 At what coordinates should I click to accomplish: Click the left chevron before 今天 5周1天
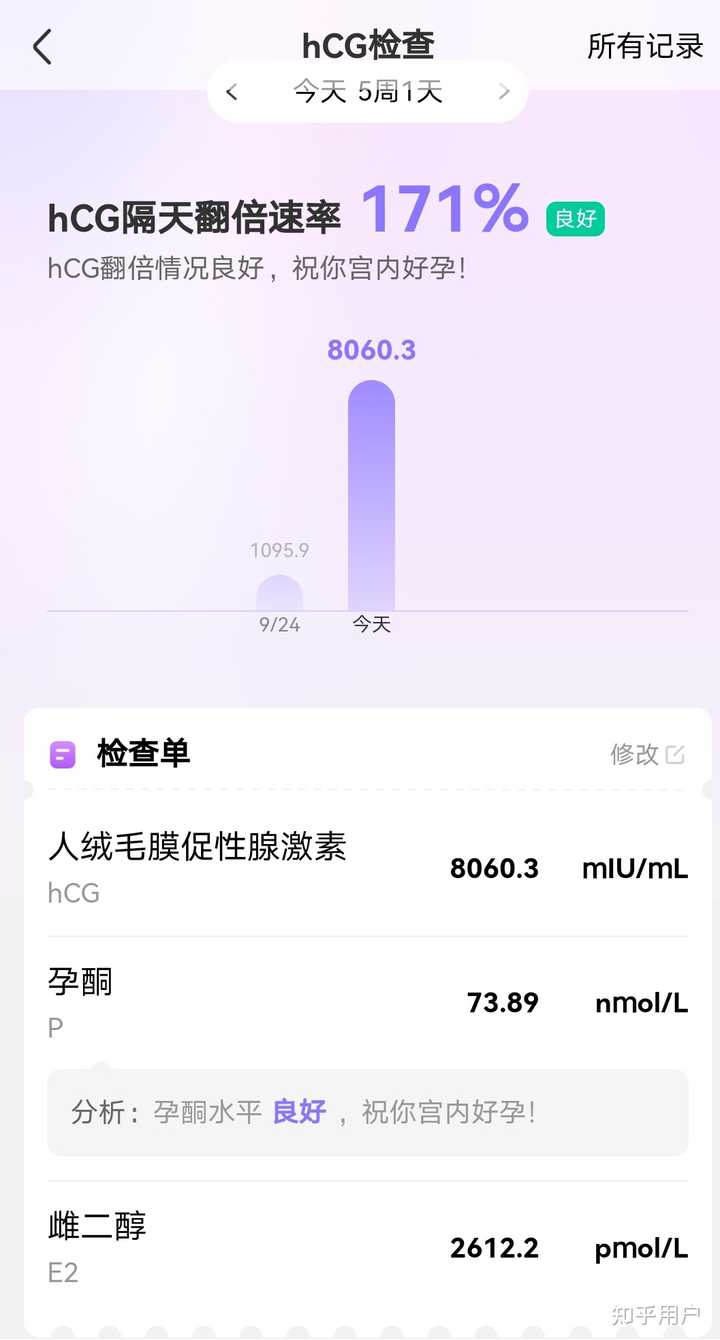pos(231,91)
